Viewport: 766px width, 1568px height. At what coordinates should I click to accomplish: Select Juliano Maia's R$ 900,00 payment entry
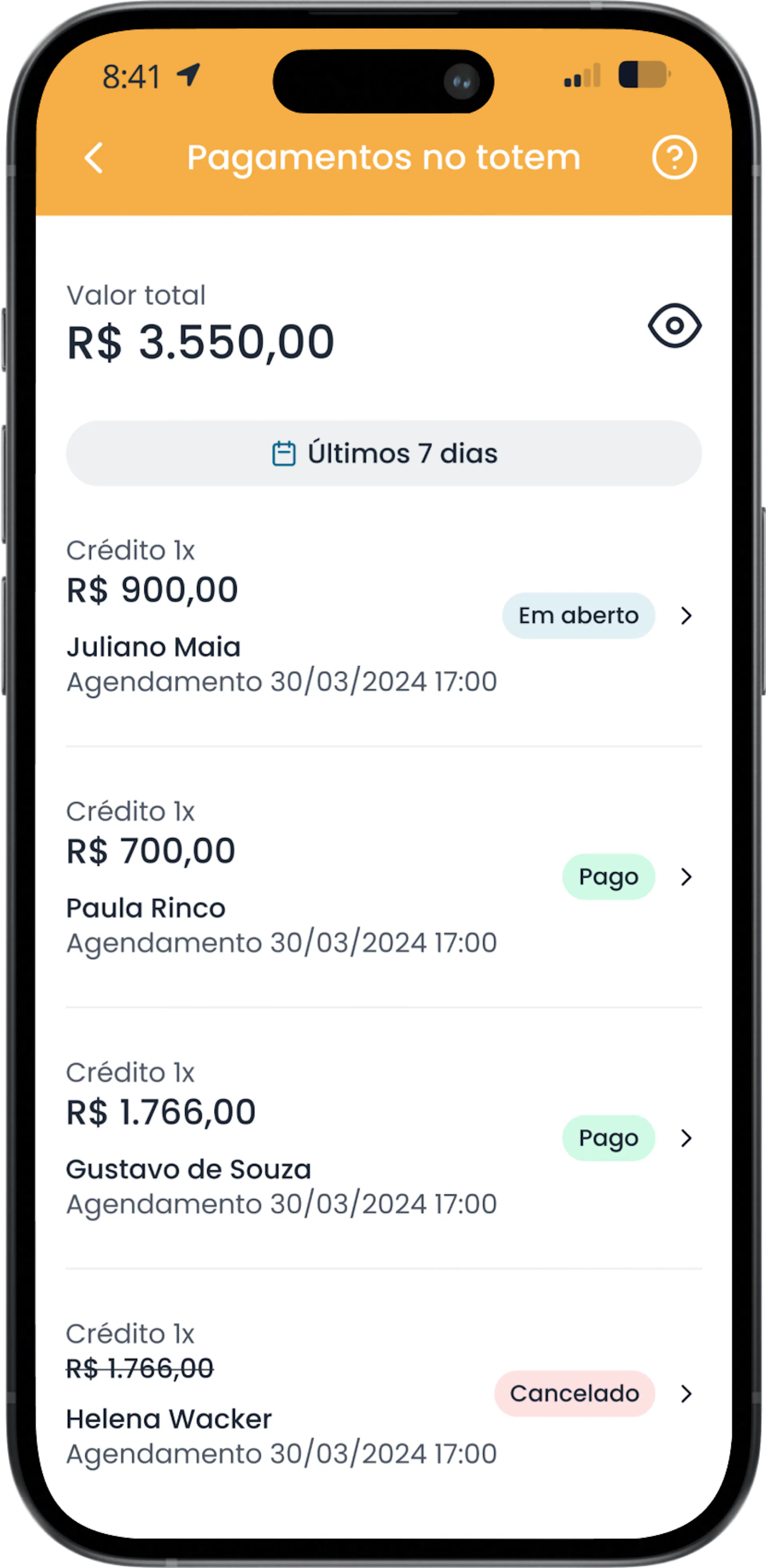pos(152,588)
